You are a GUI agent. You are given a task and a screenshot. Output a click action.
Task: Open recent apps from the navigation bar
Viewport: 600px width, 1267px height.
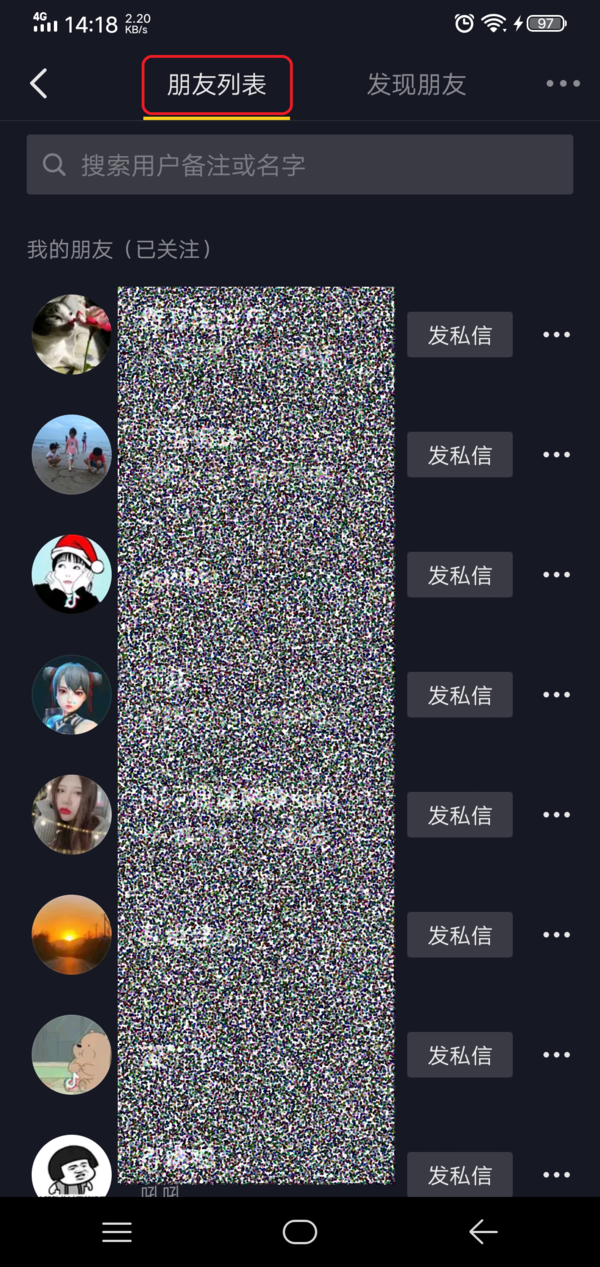coord(117,1232)
